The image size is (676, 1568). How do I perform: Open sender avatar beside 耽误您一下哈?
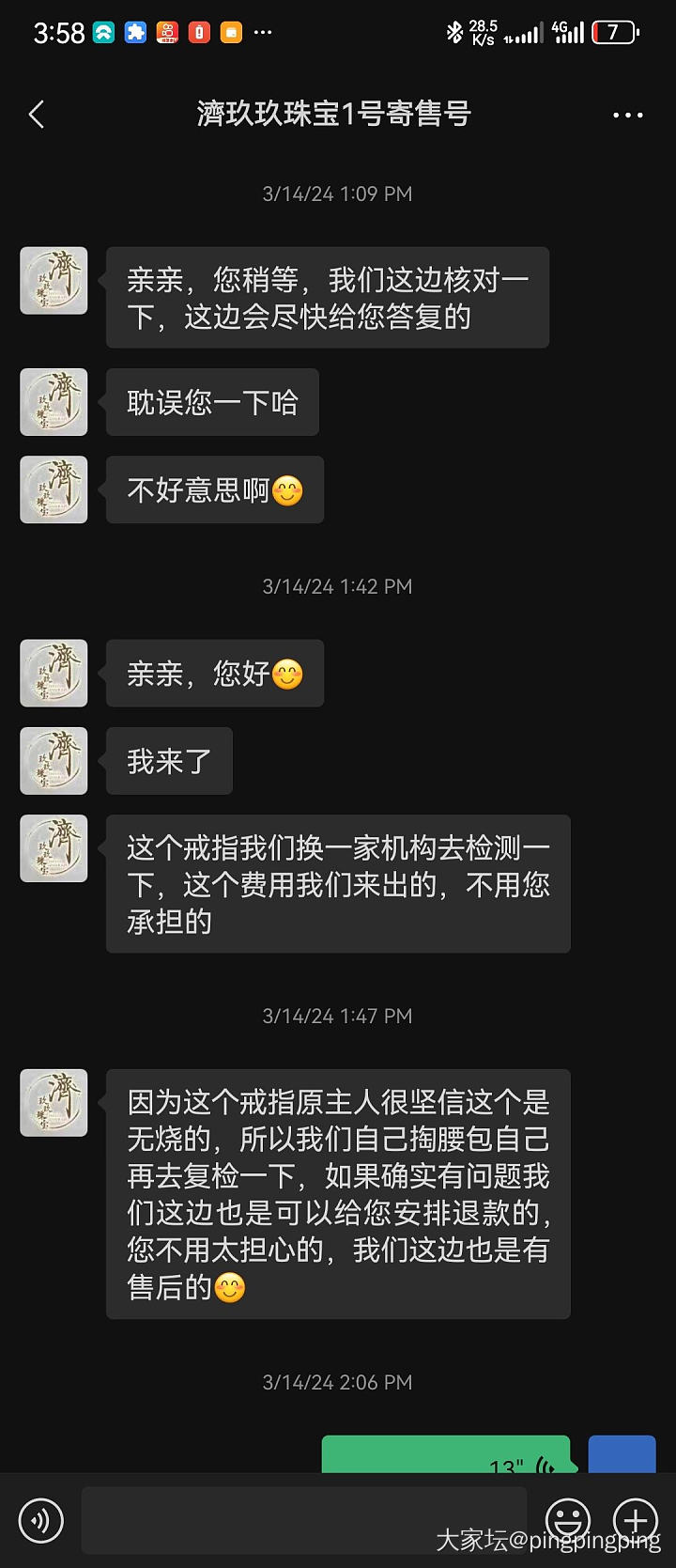tap(54, 402)
